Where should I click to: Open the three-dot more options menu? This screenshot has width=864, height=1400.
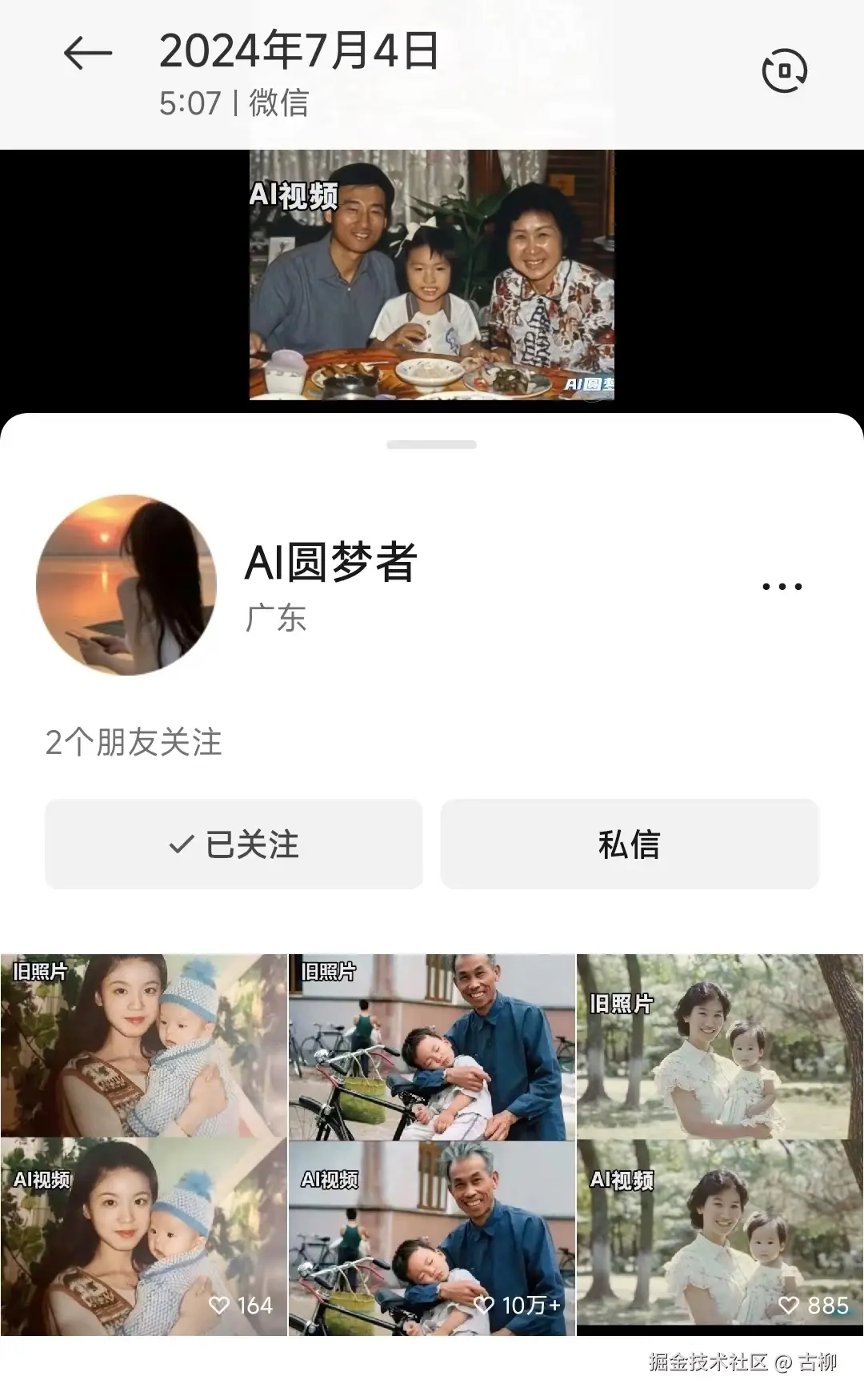tap(782, 587)
